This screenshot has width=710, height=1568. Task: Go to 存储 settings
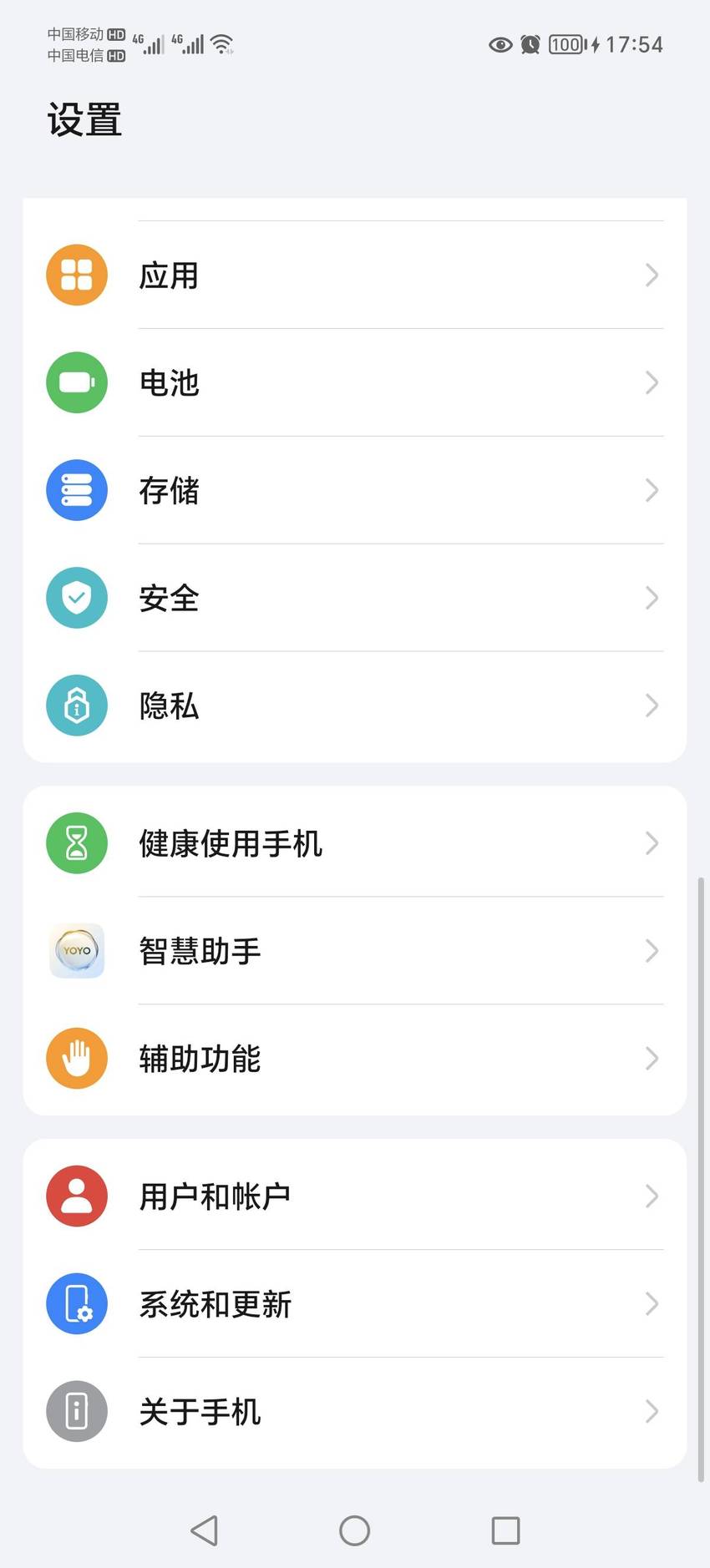[x=355, y=490]
